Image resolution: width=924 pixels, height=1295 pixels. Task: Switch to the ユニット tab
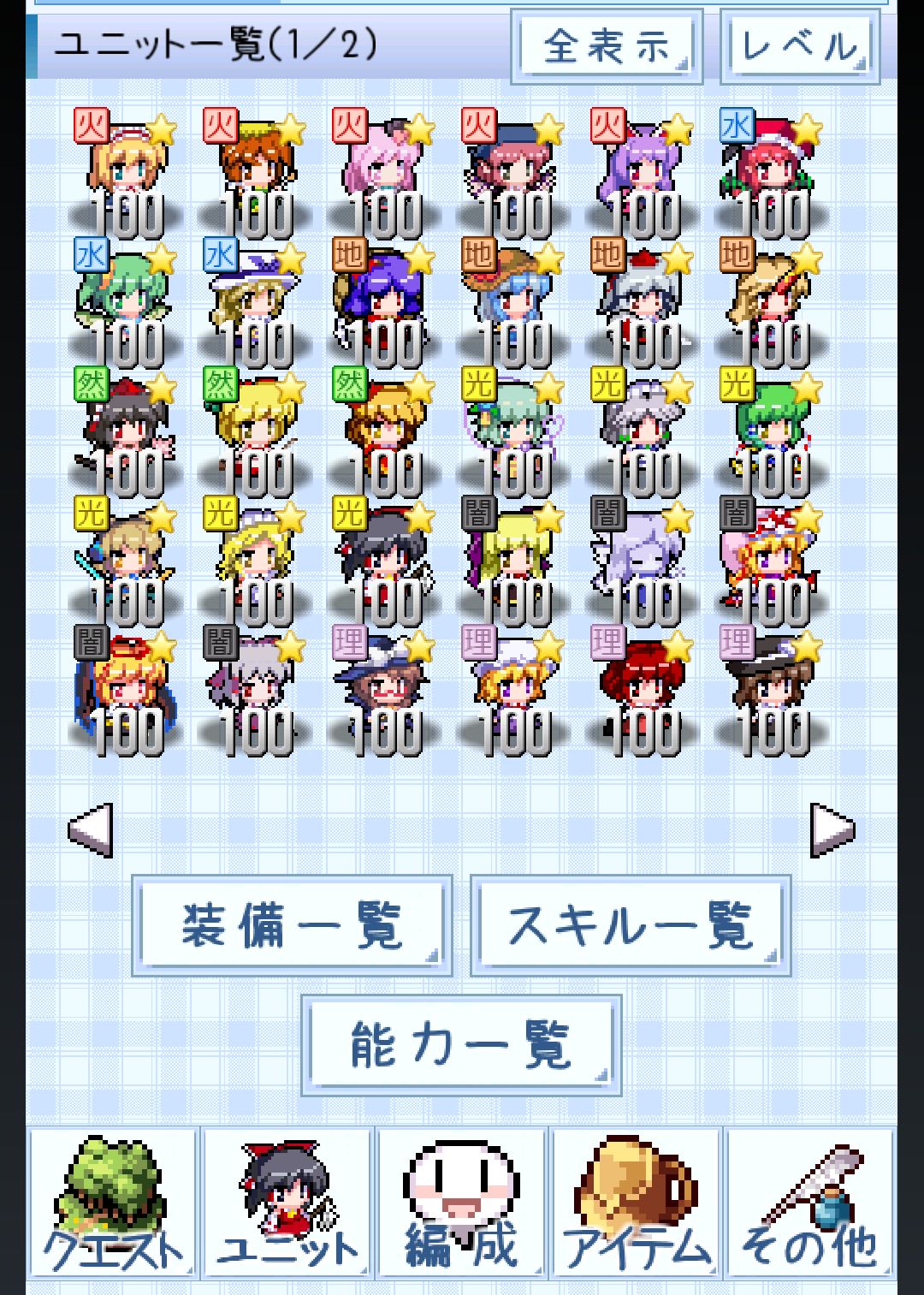pos(287,1203)
